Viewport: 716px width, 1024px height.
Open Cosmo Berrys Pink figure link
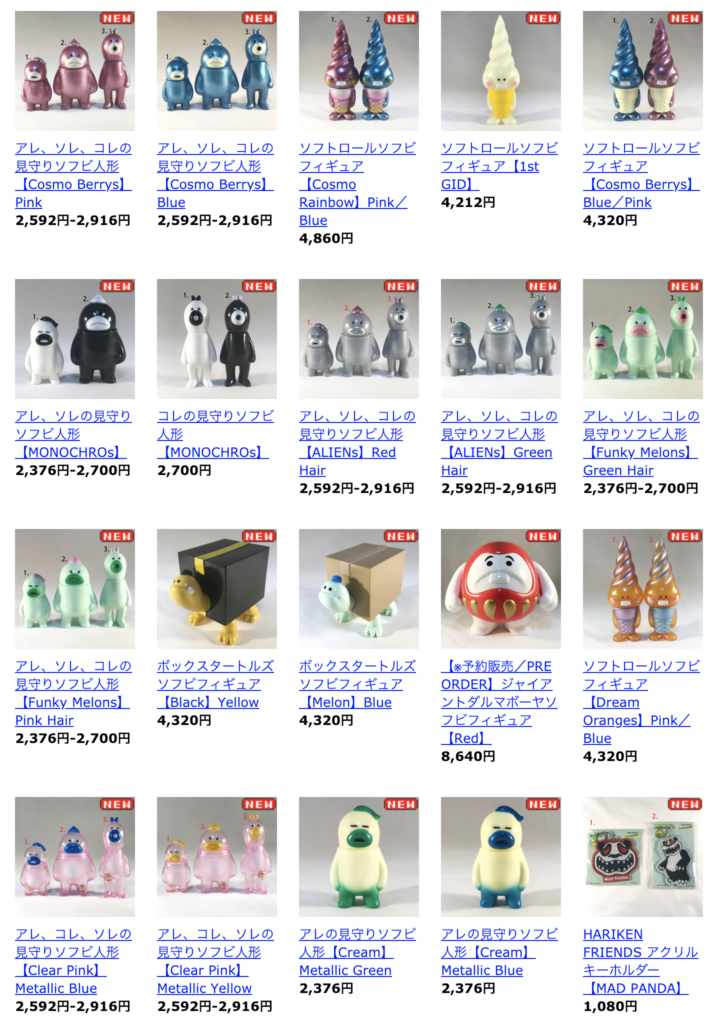tap(73, 167)
